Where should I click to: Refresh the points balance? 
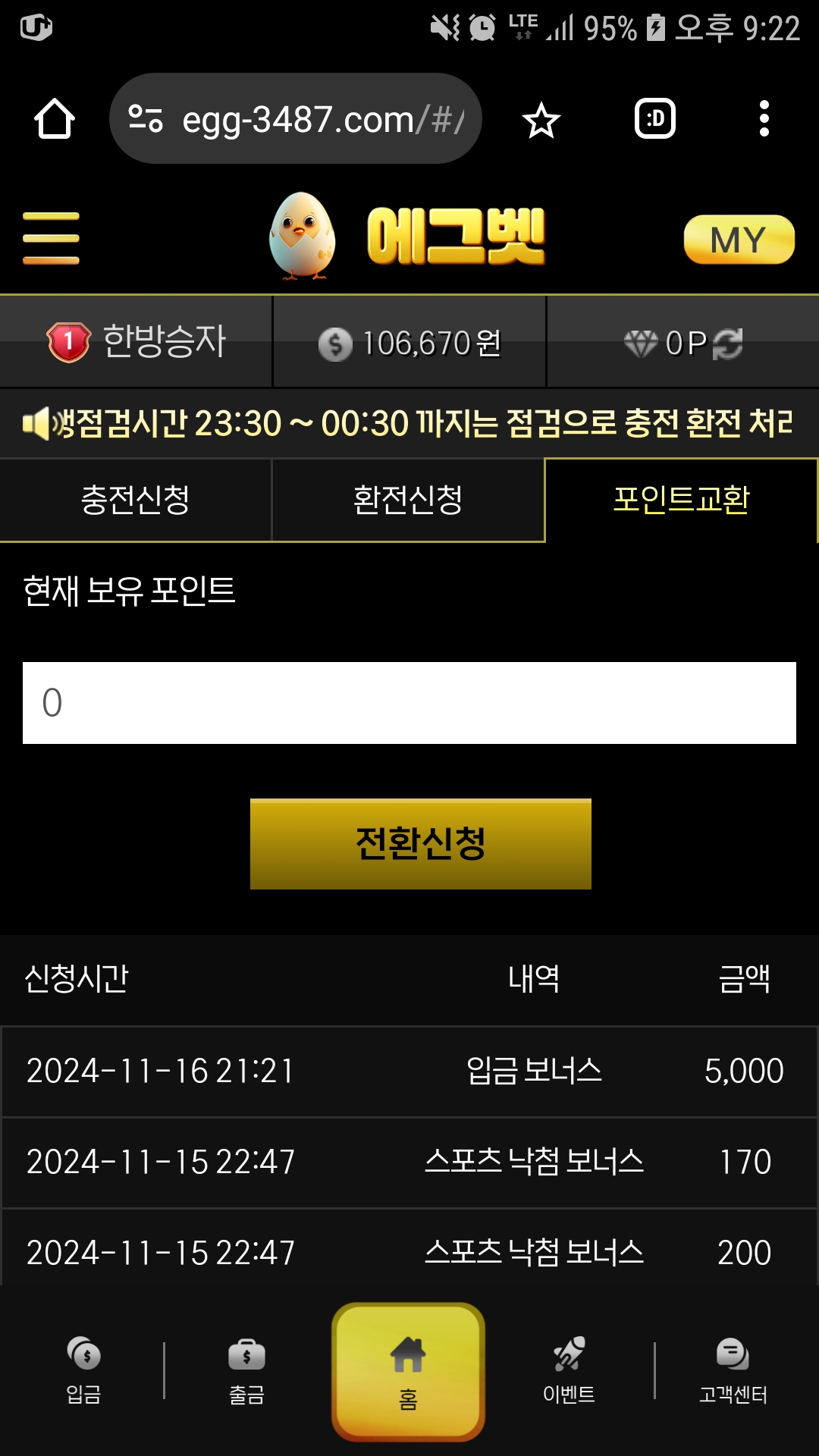(x=728, y=344)
